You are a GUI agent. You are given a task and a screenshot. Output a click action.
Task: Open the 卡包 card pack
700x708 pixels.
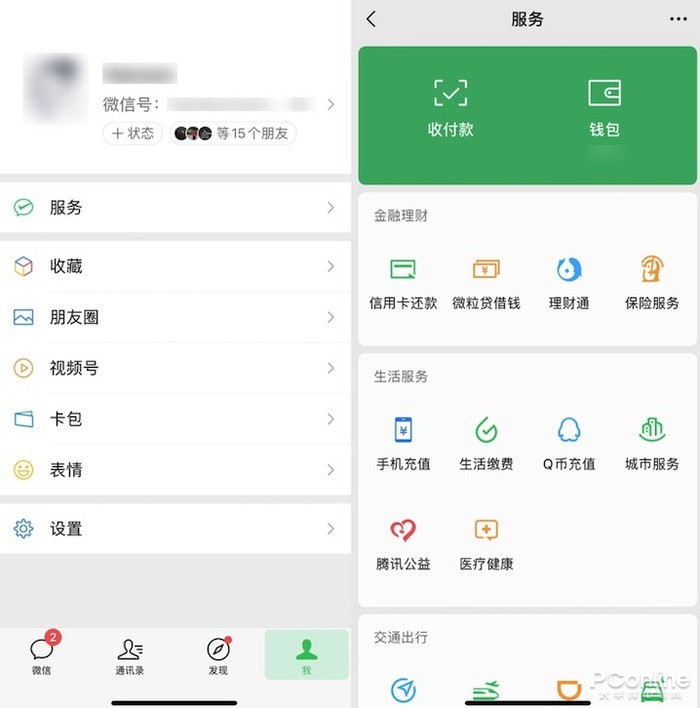pos(175,419)
